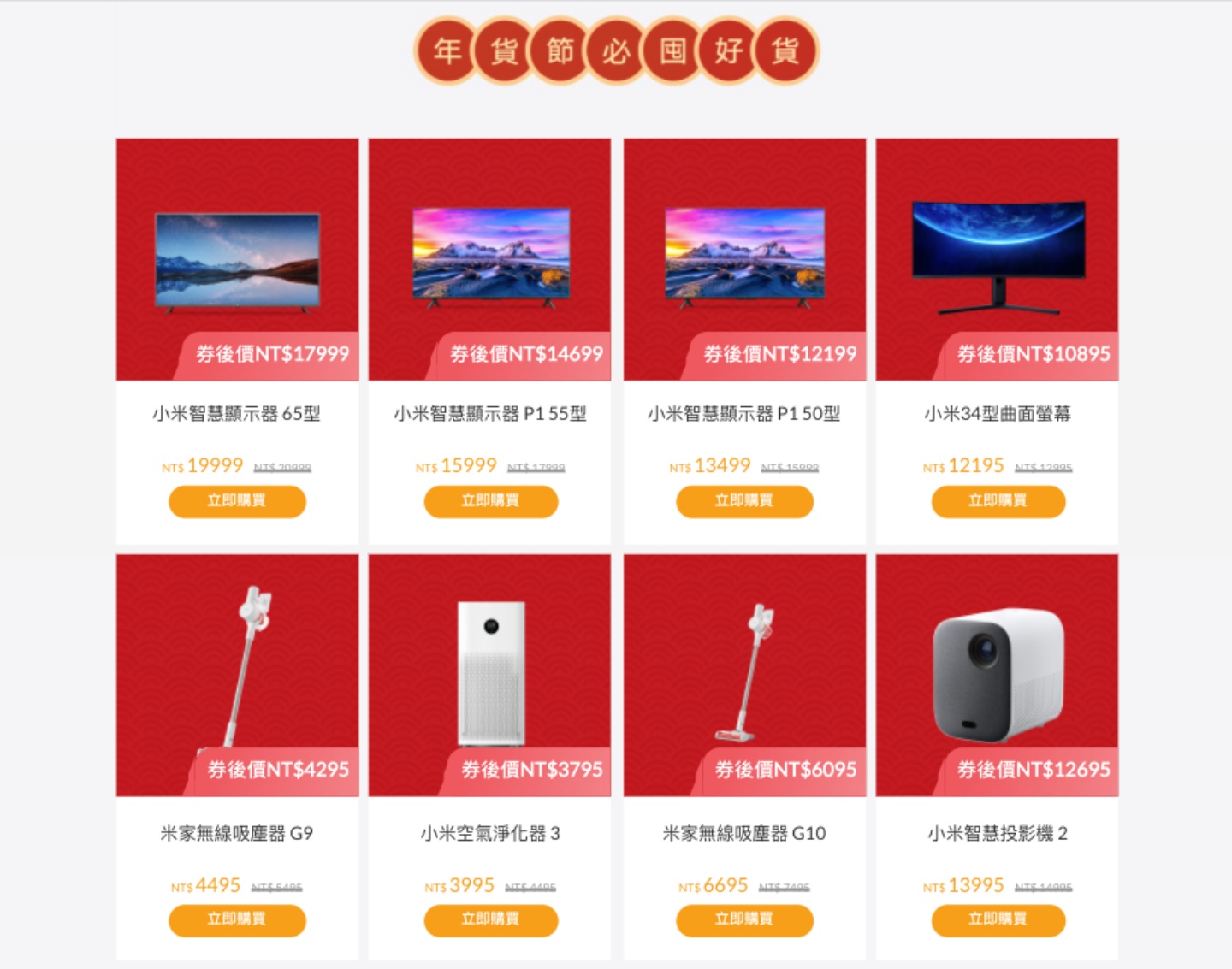Buy 米家無線吸塵器 G9 now
The image size is (1232, 969).
(x=237, y=920)
